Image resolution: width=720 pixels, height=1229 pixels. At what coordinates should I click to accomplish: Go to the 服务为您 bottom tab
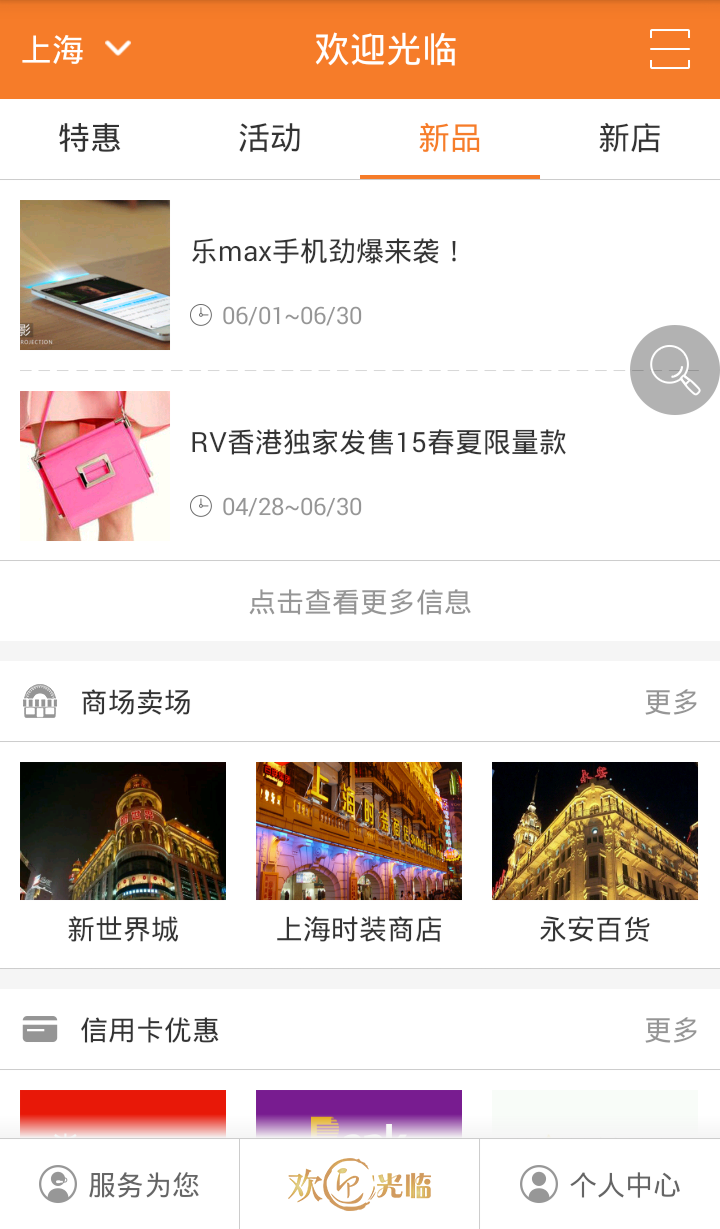120,1185
